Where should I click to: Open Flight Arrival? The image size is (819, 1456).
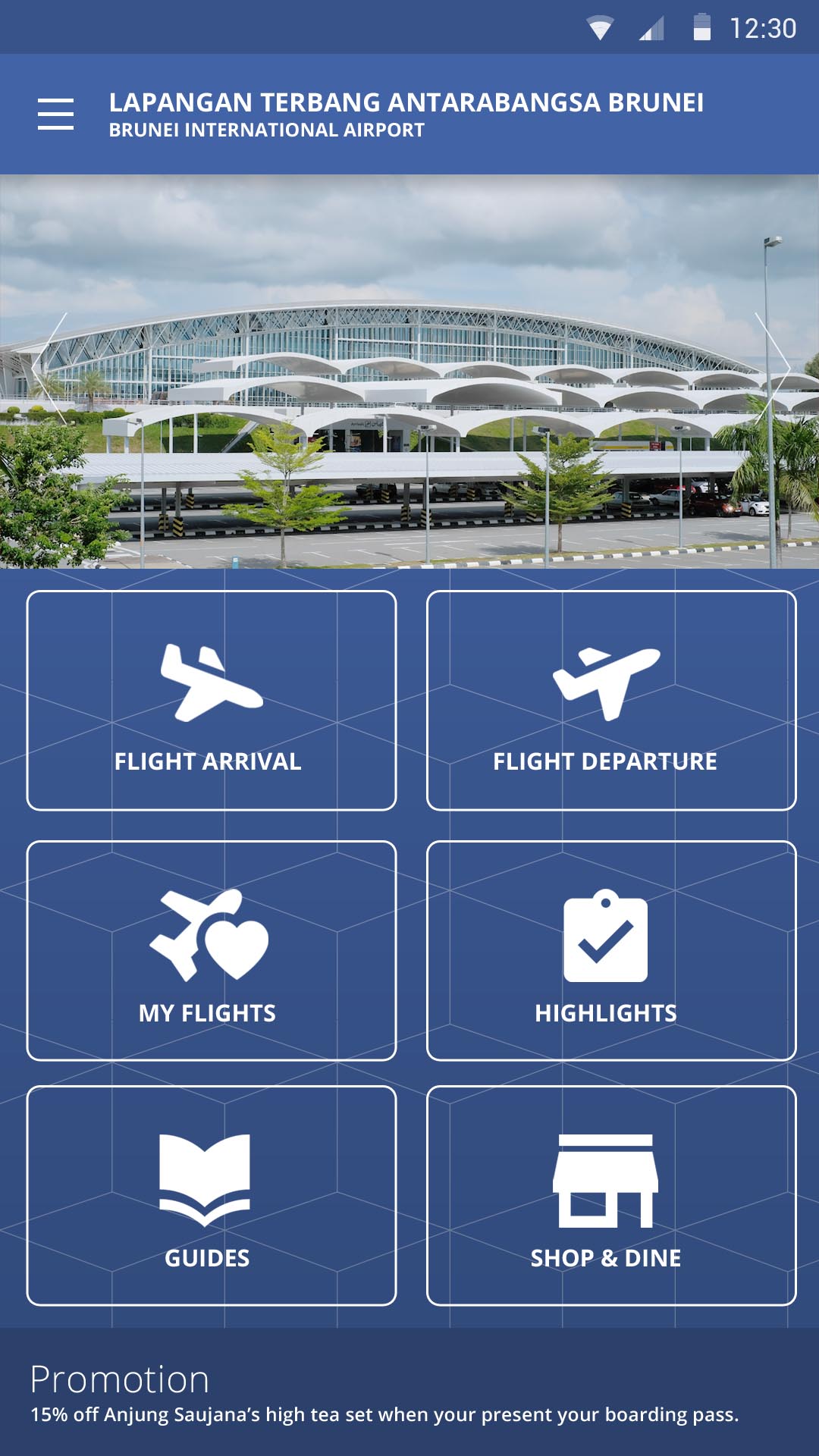[x=211, y=700]
